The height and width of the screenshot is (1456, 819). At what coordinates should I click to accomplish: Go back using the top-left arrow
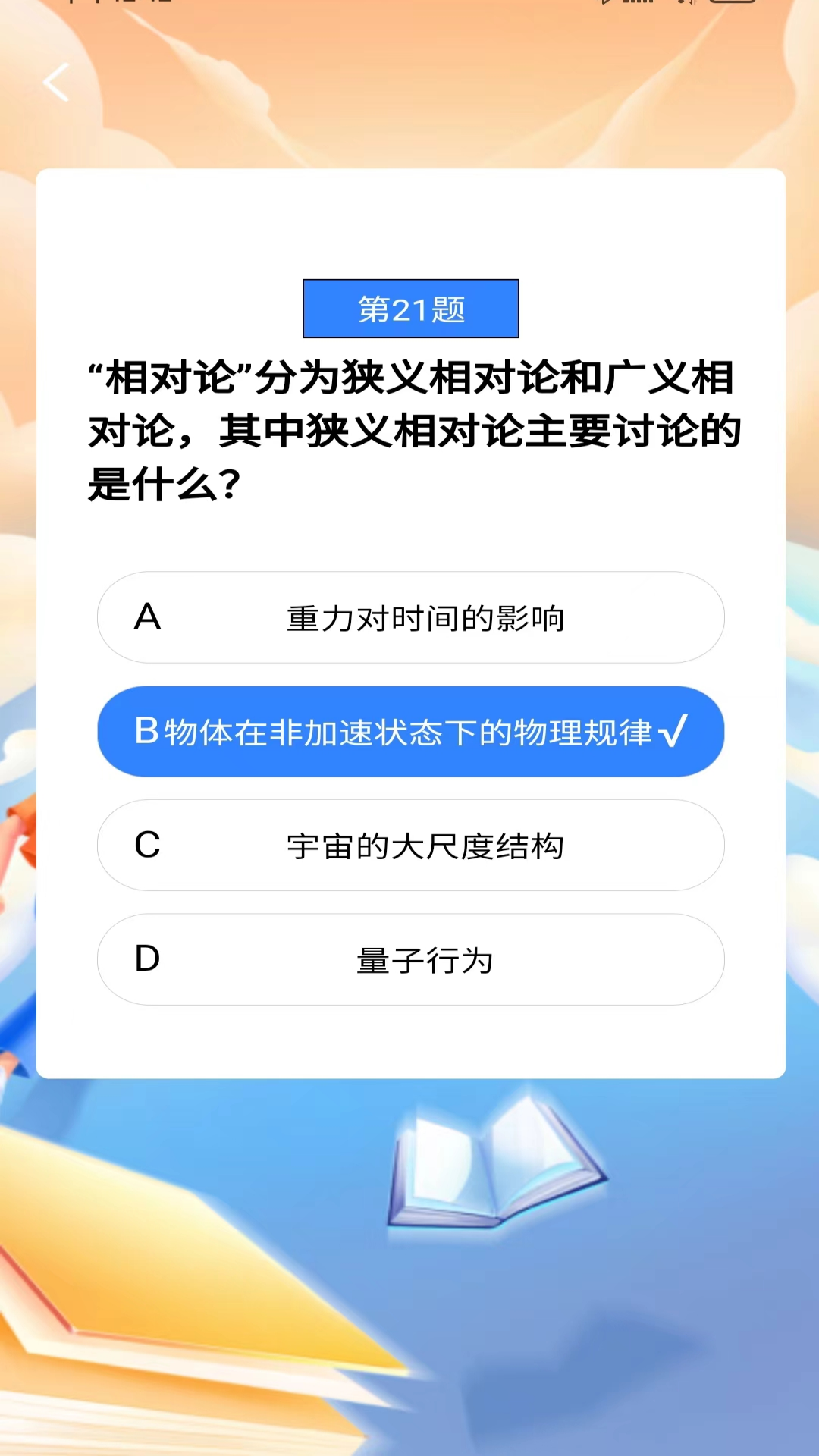[x=56, y=82]
